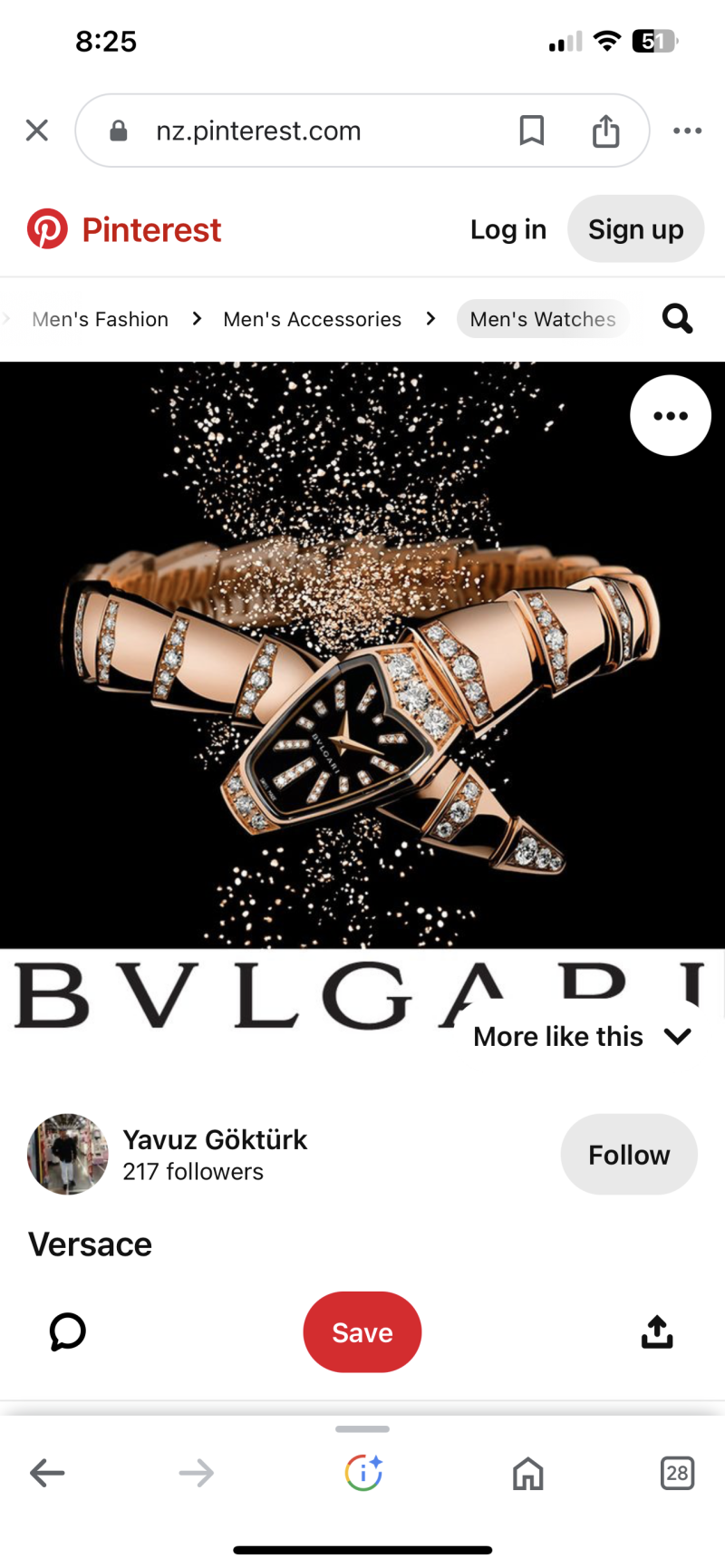Select the Men's Watches chip
Image resolution: width=725 pixels, height=1568 pixels.
click(x=542, y=319)
